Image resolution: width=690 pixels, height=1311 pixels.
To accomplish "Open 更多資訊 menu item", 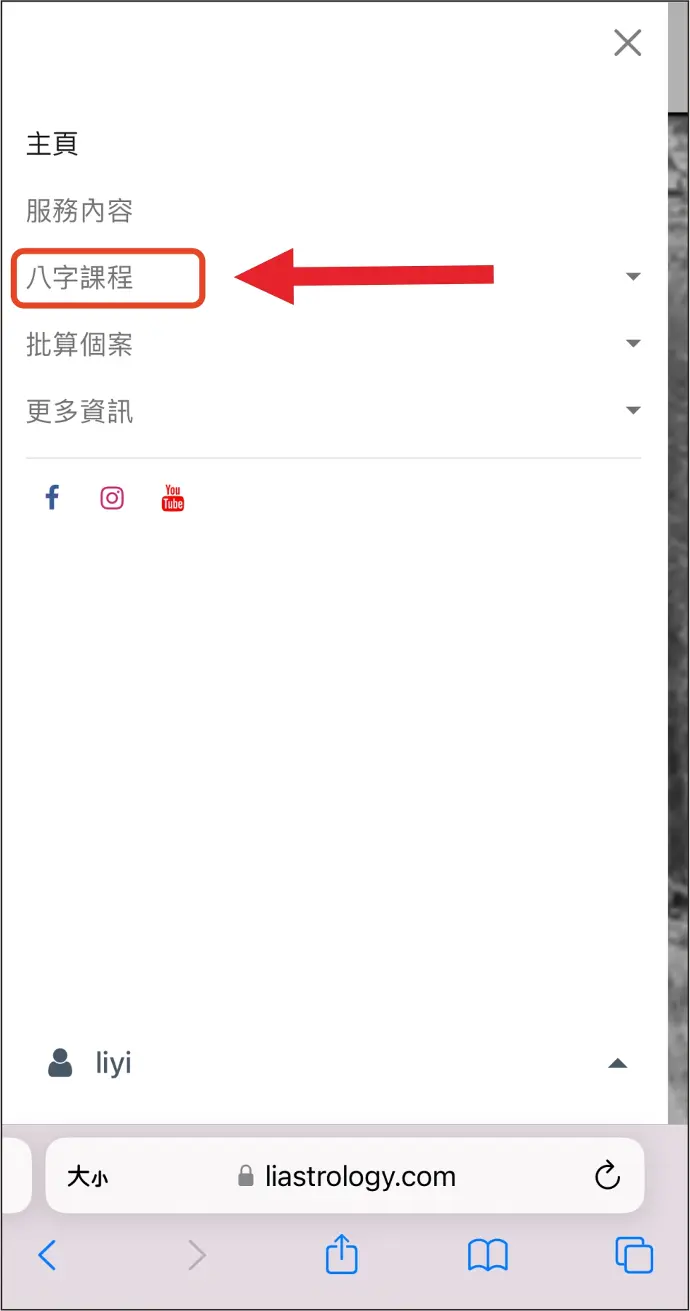I will click(79, 411).
